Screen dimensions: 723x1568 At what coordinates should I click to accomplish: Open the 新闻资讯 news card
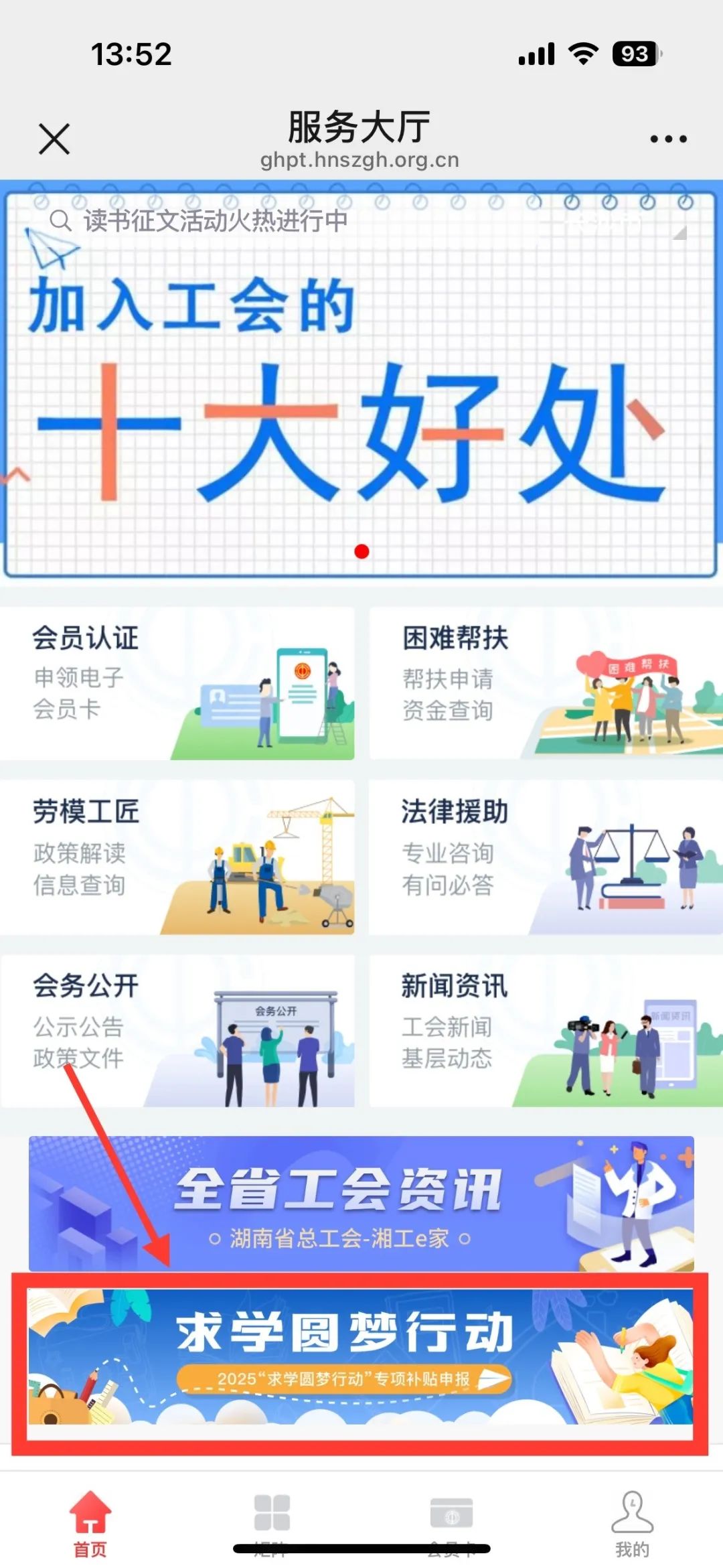click(x=546, y=1030)
